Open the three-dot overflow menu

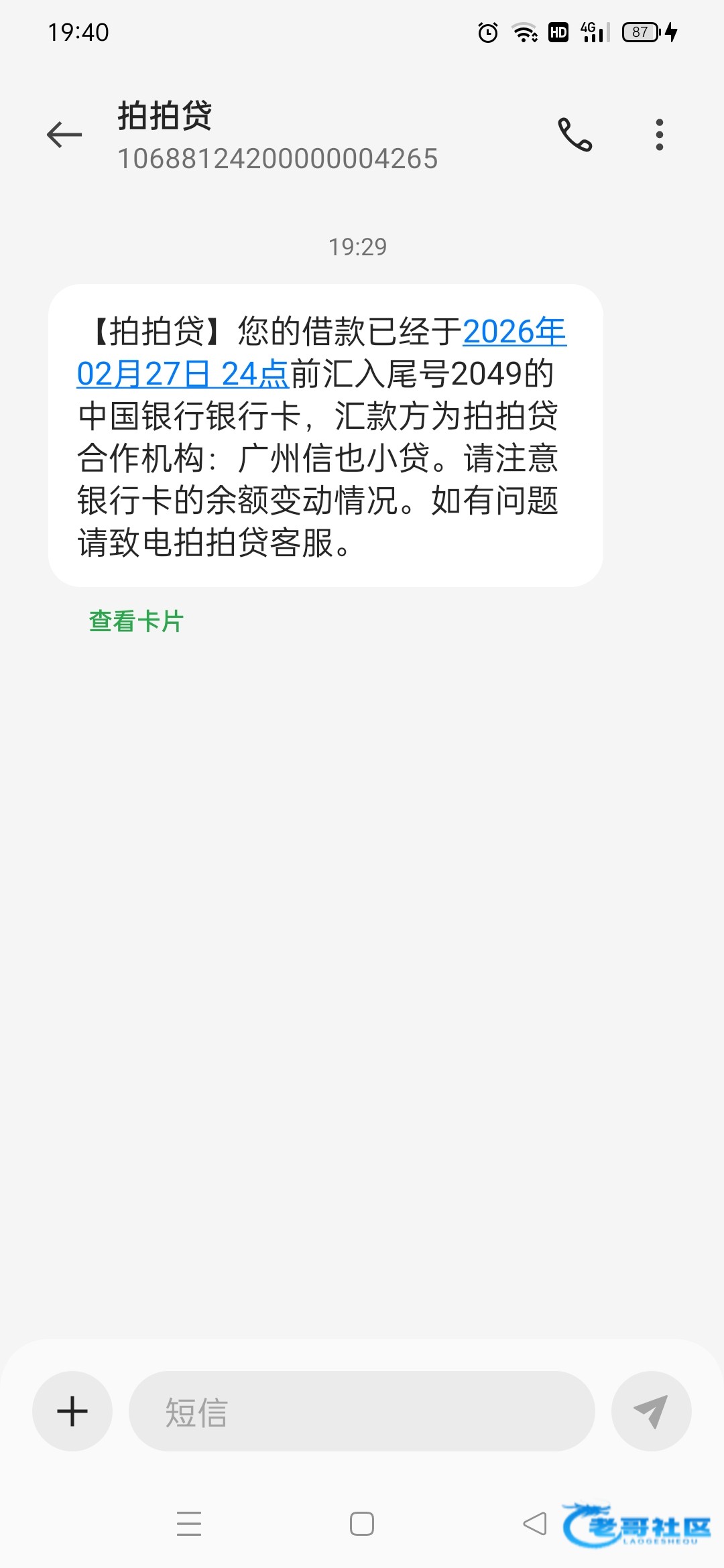[x=660, y=135]
